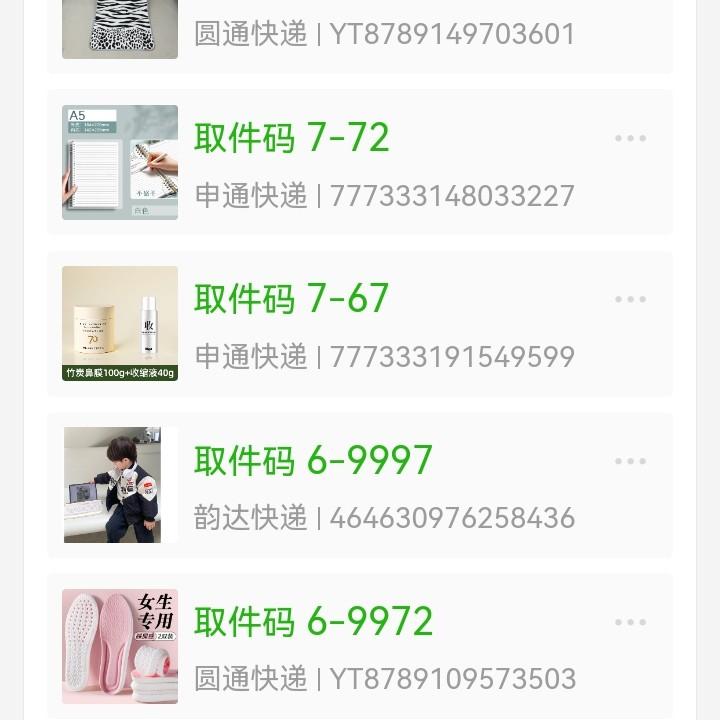
Task: Open the parcel card with pickup code 7-67
Action: [x=380, y=326]
